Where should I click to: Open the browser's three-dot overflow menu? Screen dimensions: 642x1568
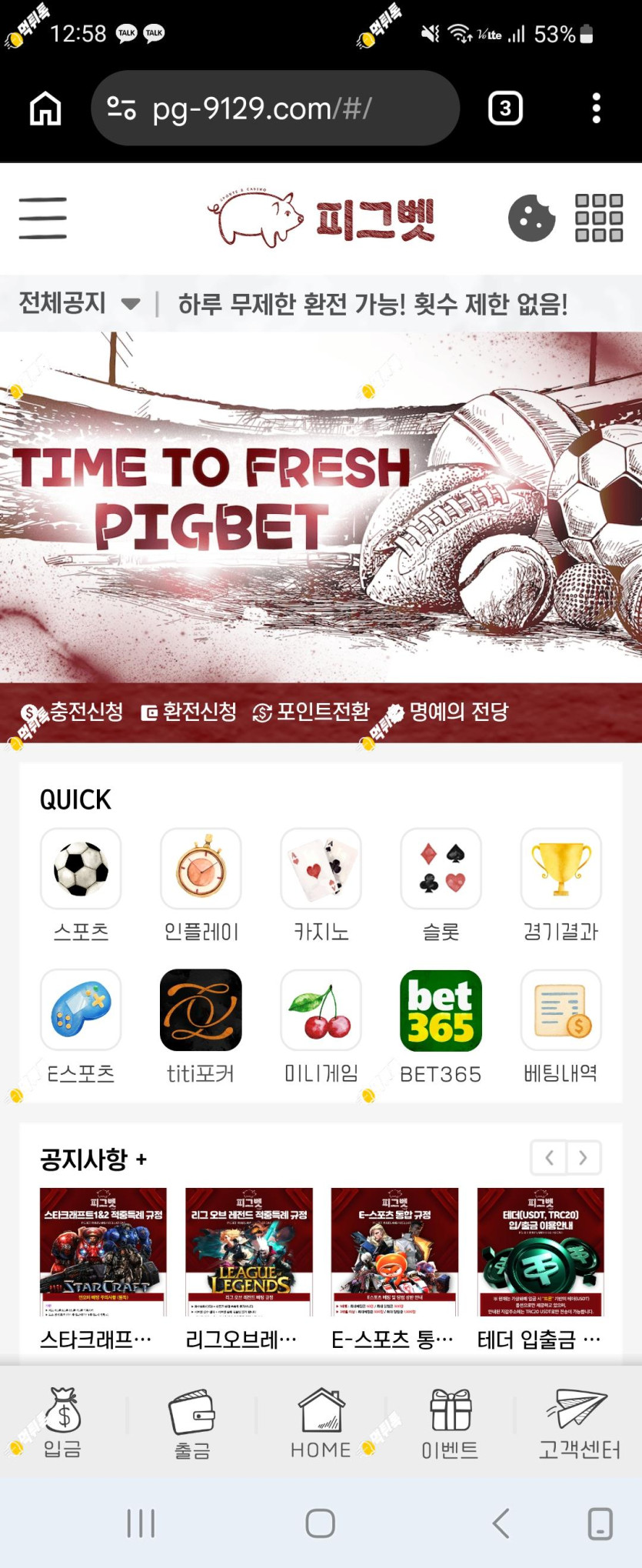point(596,108)
